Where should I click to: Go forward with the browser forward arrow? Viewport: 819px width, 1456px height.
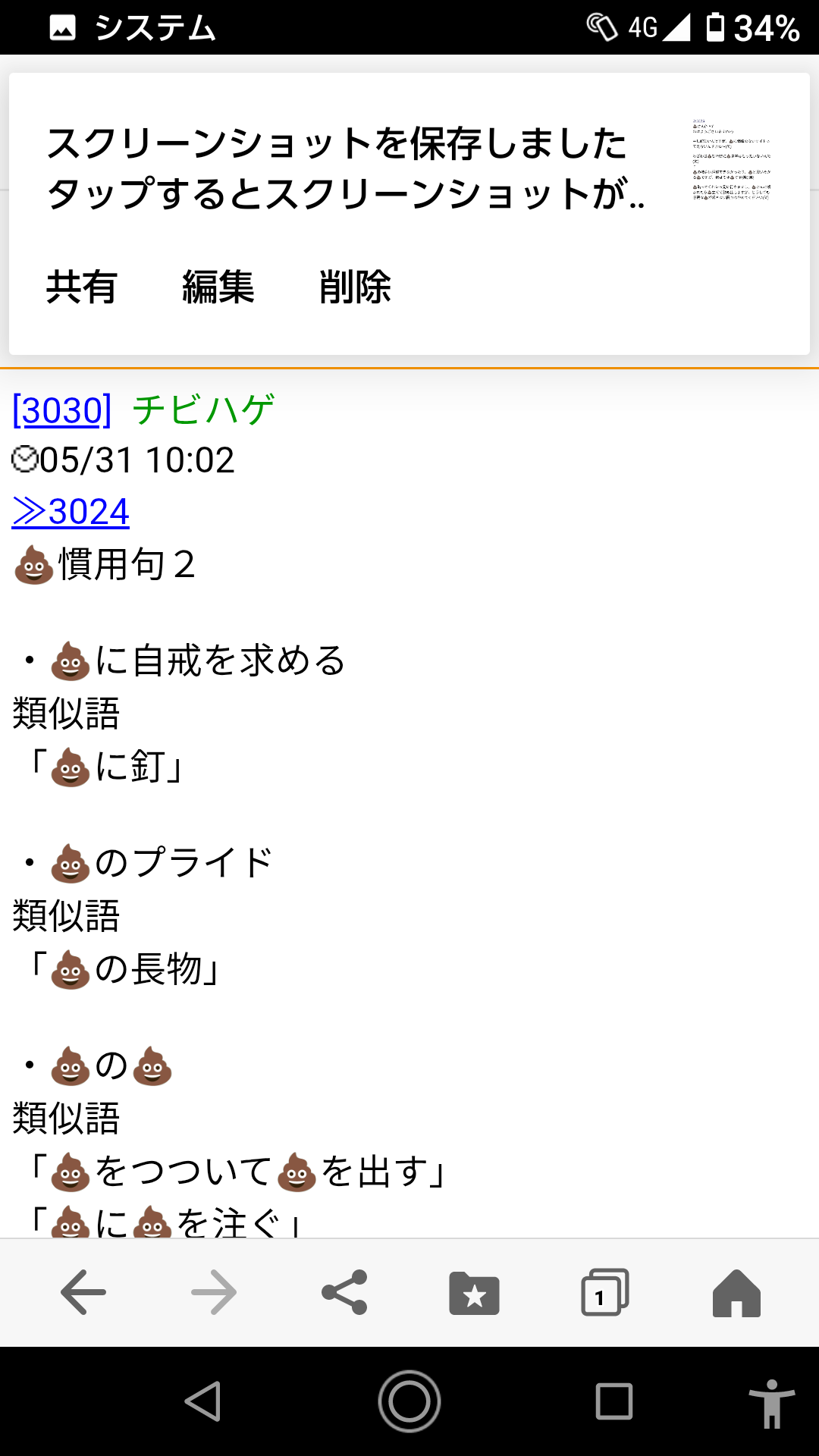[x=214, y=1292]
